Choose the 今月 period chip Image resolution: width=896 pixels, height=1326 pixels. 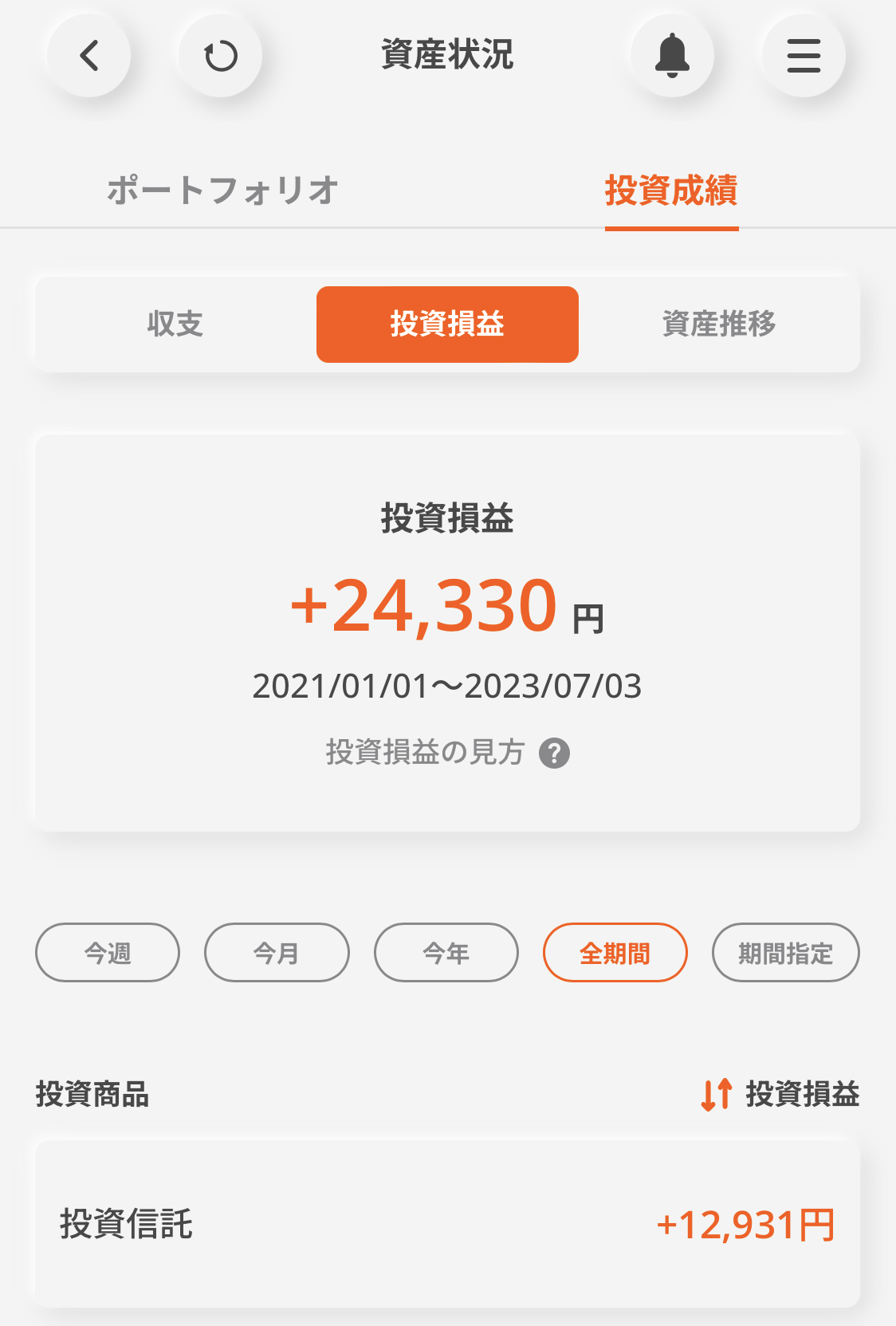pos(277,953)
